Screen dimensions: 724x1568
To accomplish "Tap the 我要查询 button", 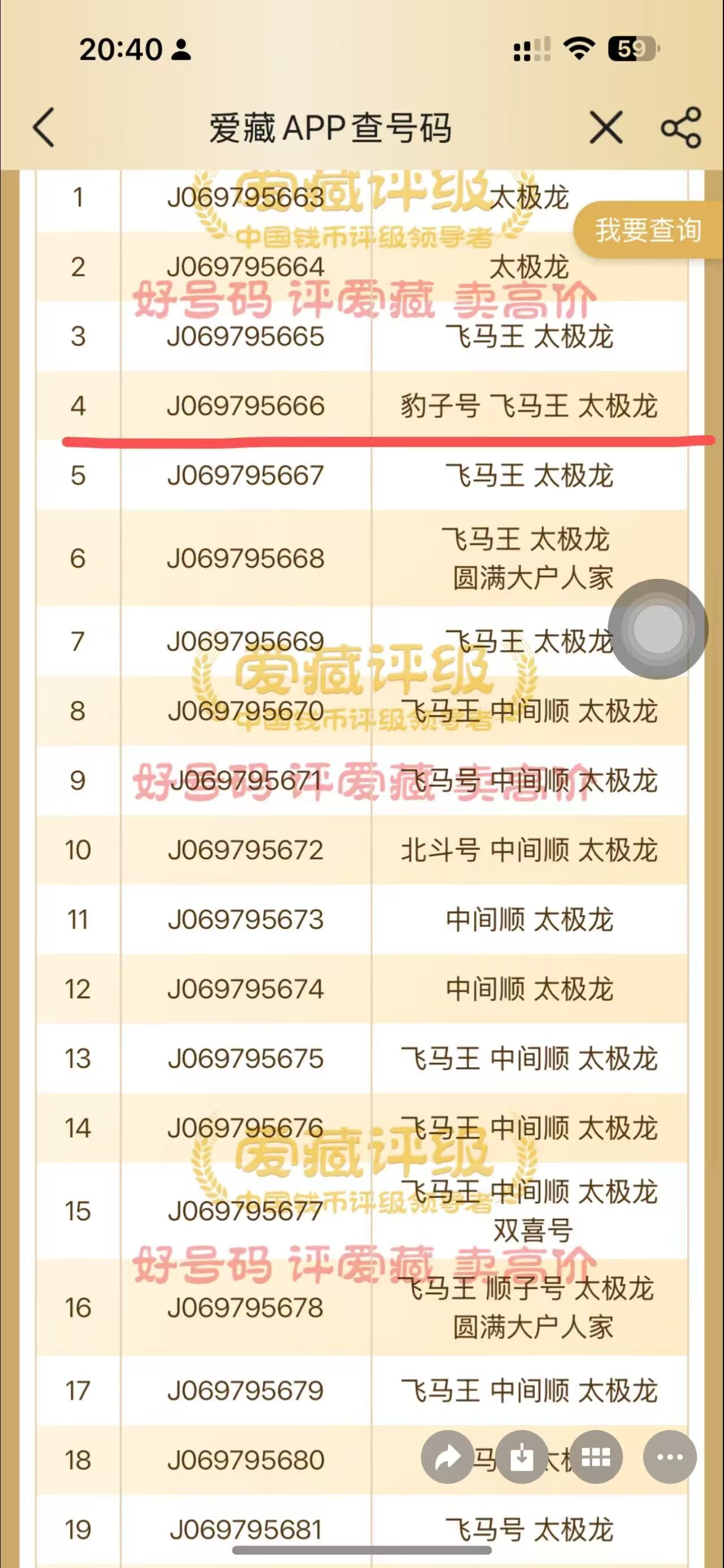I will 648,231.
